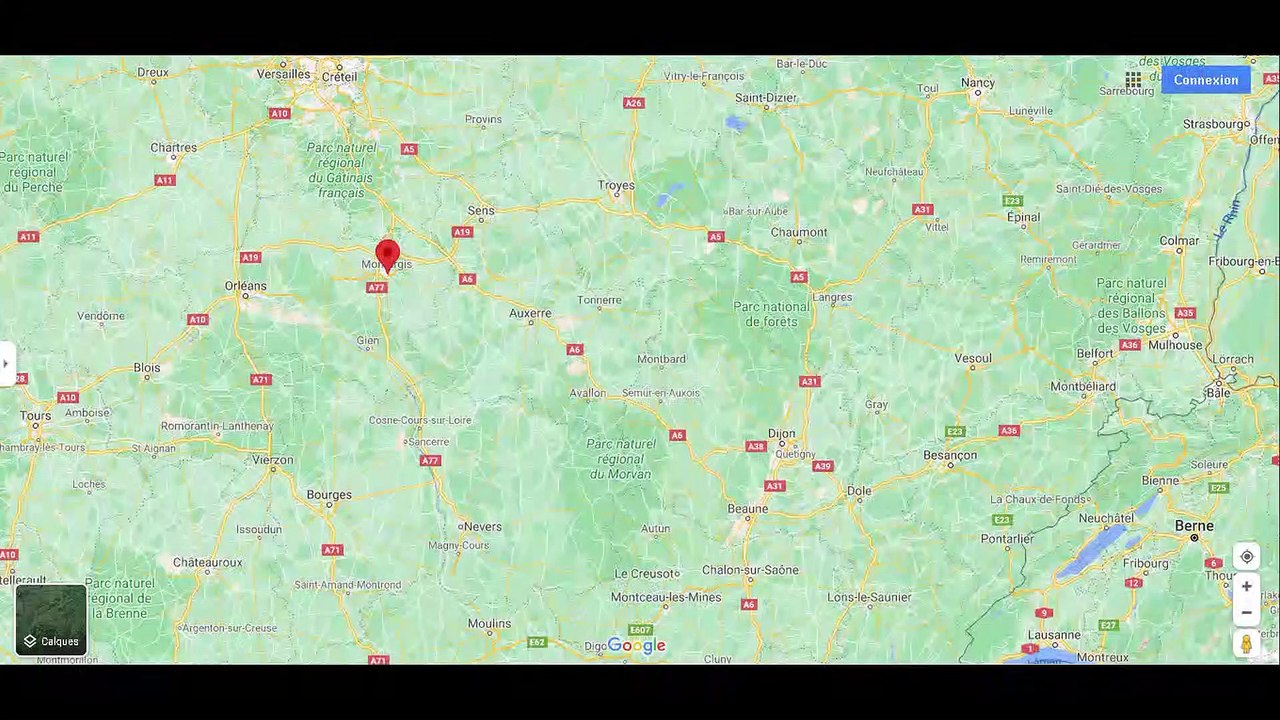Select the red pin at Montargis
Viewport: 1280px width, 720px height.
(387, 256)
